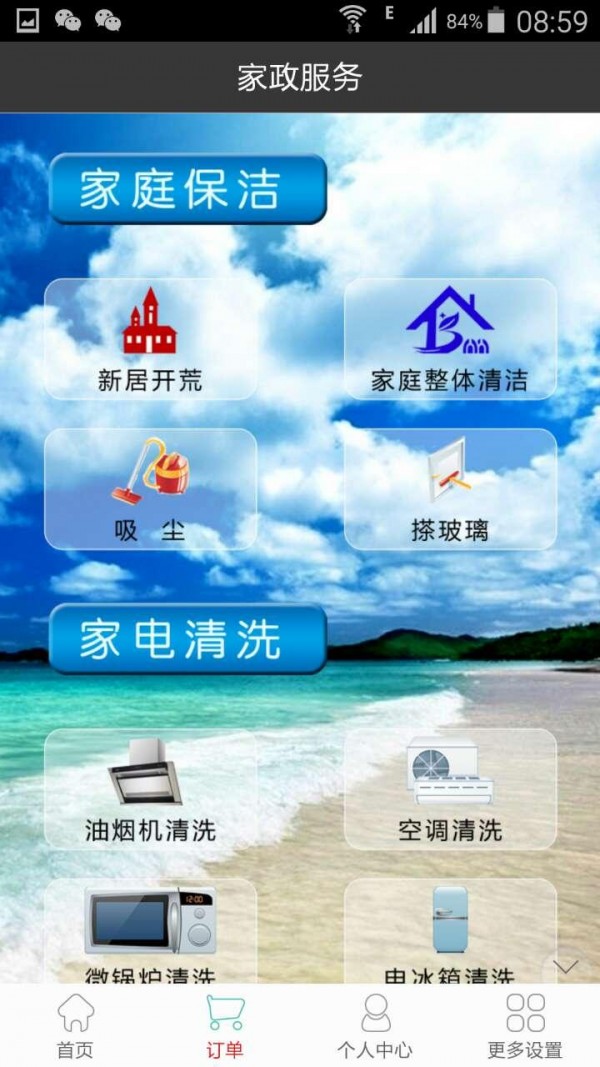Go to the 首页 home tab

pyautogui.click(x=75, y=1026)
